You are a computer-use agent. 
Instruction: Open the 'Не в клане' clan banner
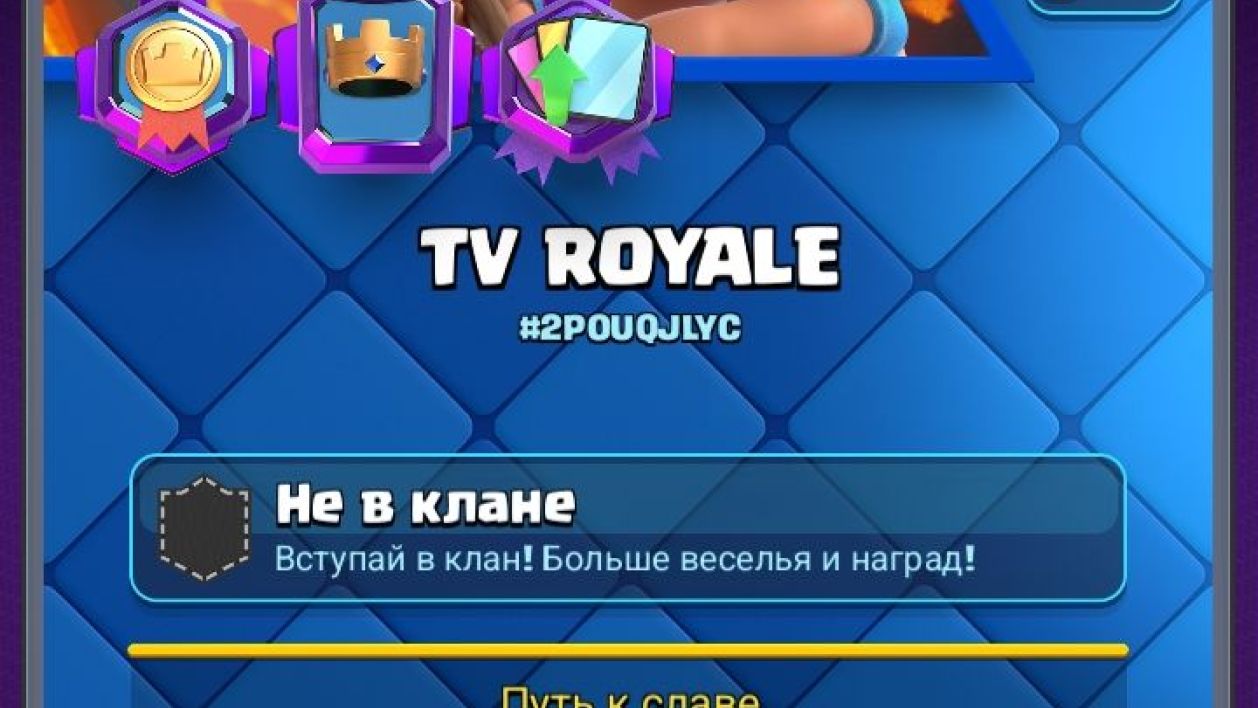point(627,528)
